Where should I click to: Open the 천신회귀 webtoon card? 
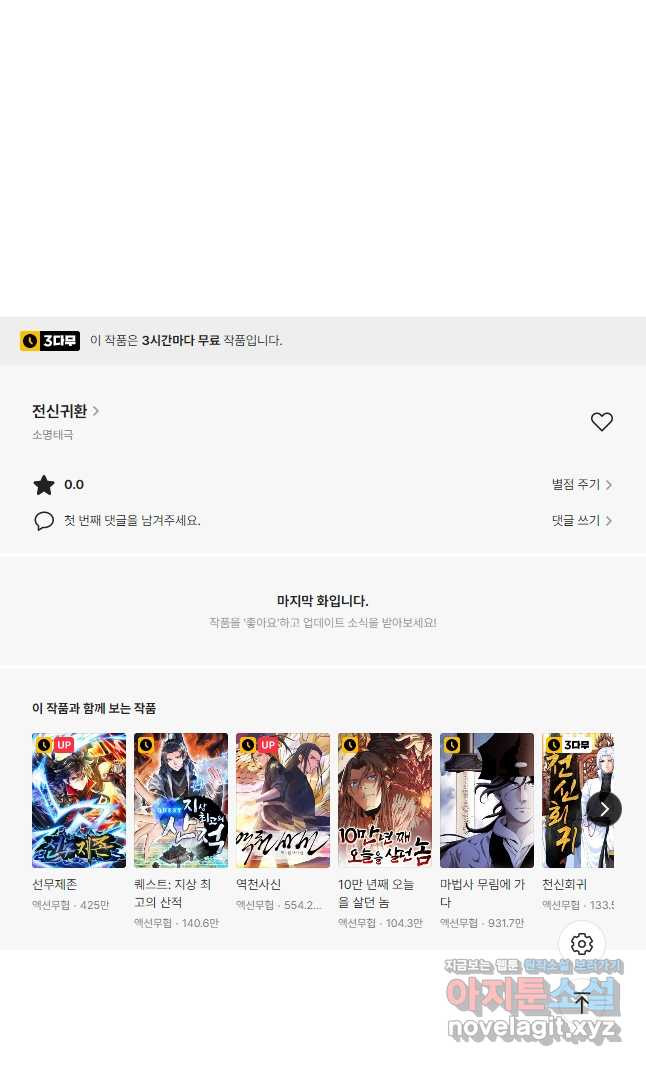(x=565, y=800)
